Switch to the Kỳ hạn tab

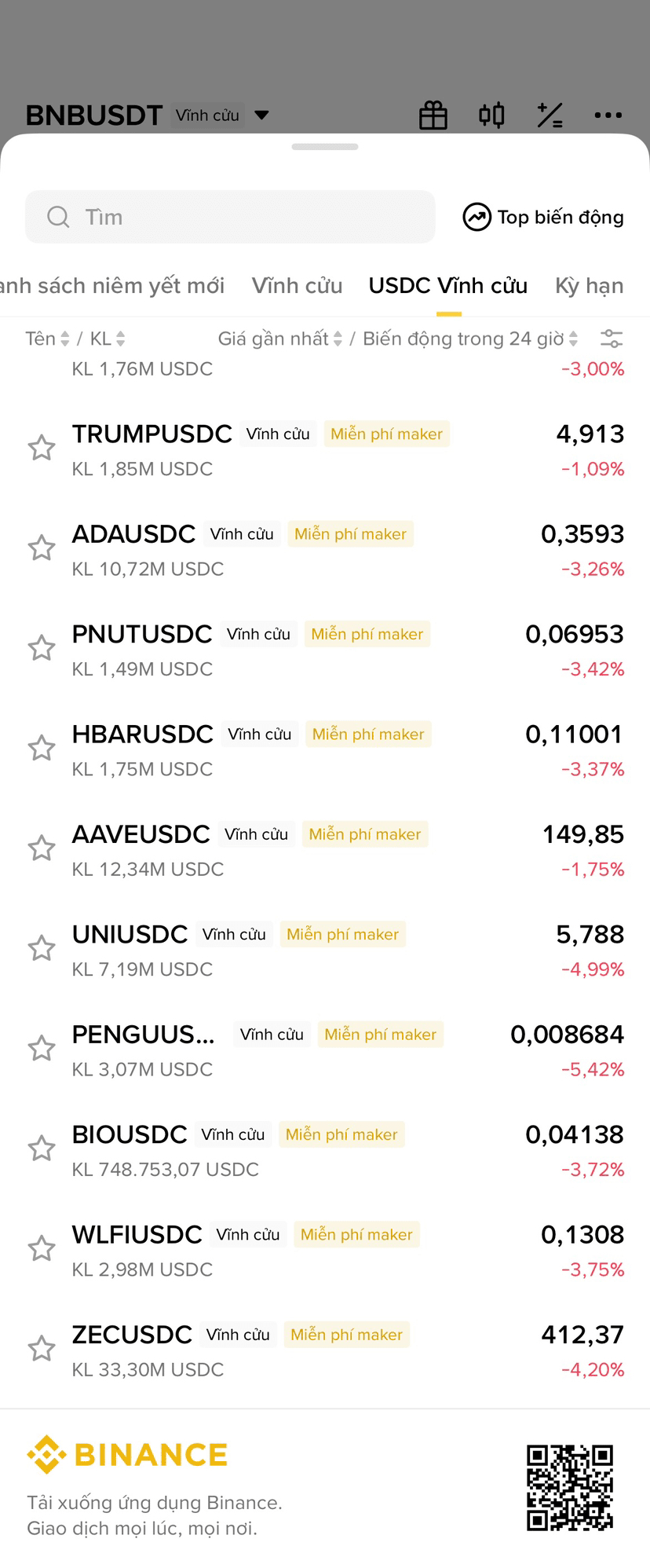click(x=589, y=286)
